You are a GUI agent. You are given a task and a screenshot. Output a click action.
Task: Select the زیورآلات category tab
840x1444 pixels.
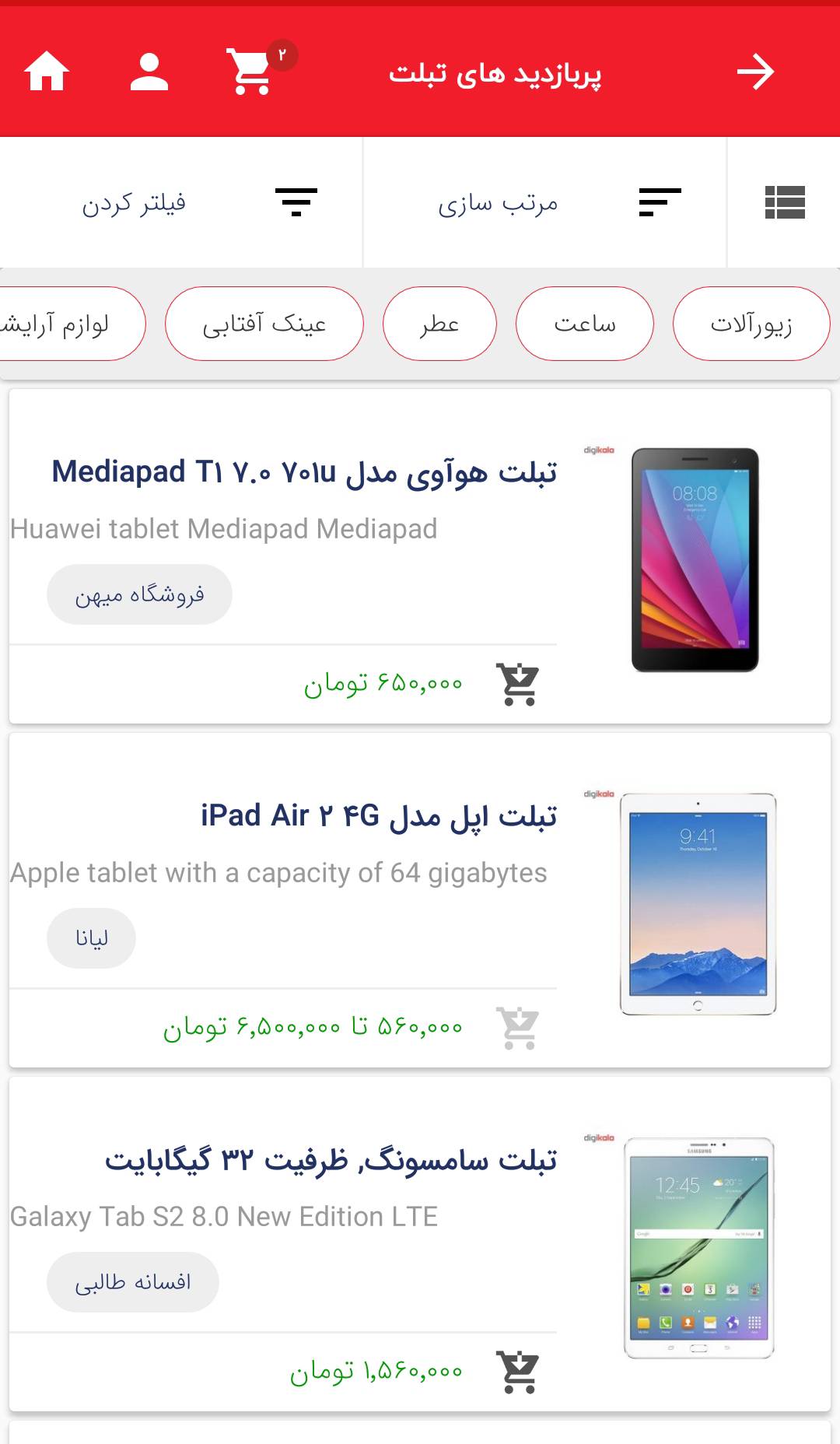tap(751, 323)
